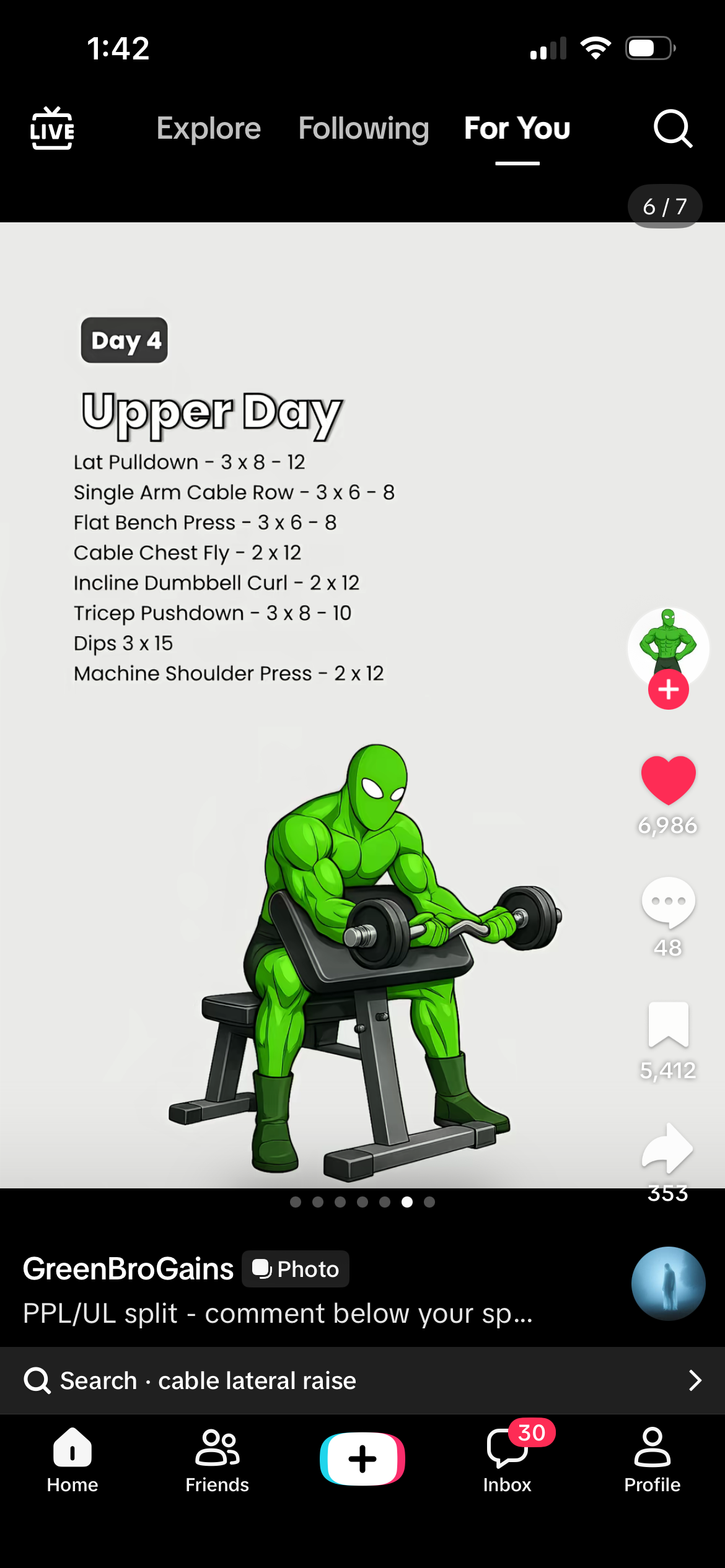Open the comments on this post
Viewport: 725px width, 1568px height.
point(668,902)
